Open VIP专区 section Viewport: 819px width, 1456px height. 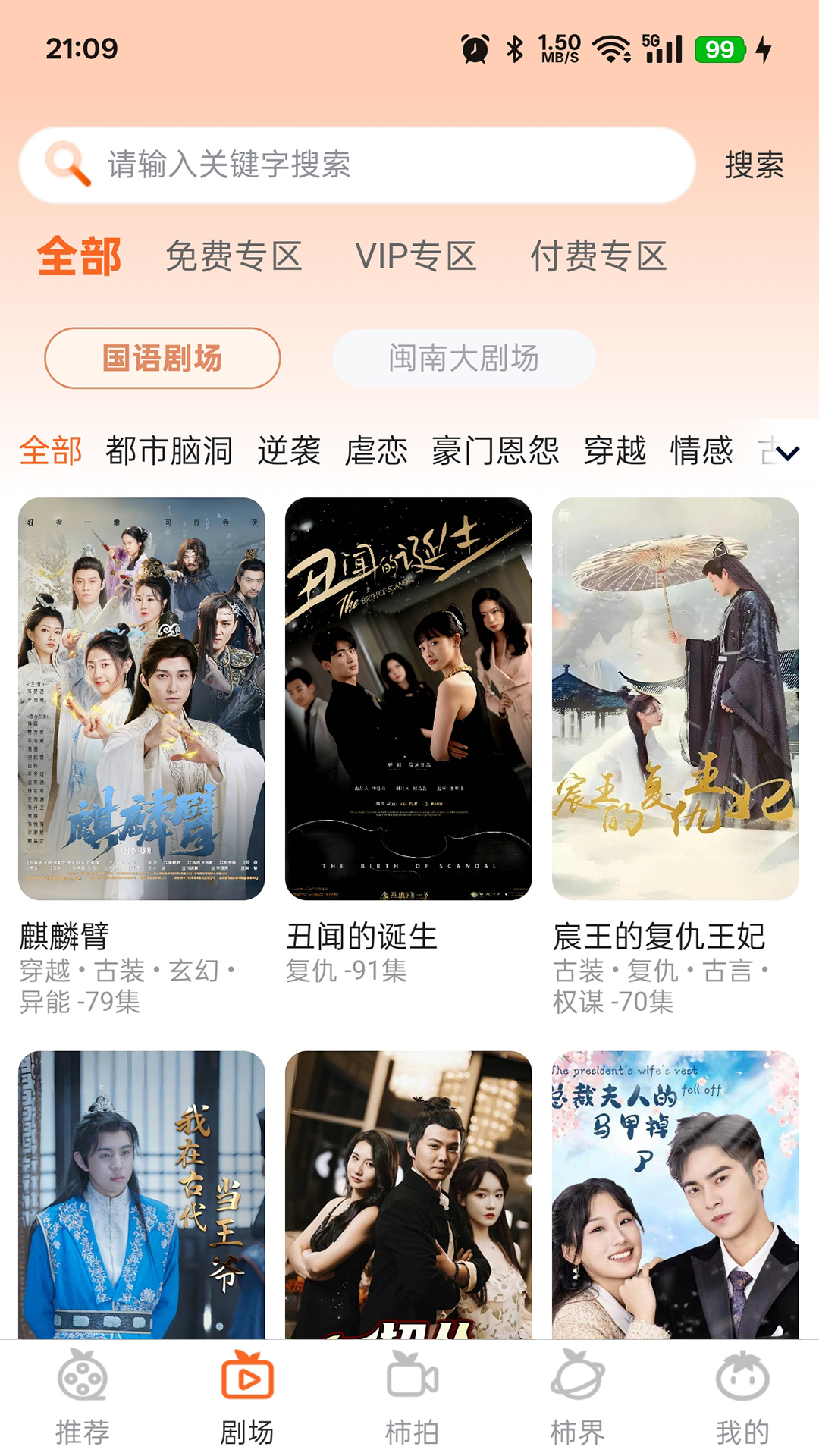click(x=419, y=256)
